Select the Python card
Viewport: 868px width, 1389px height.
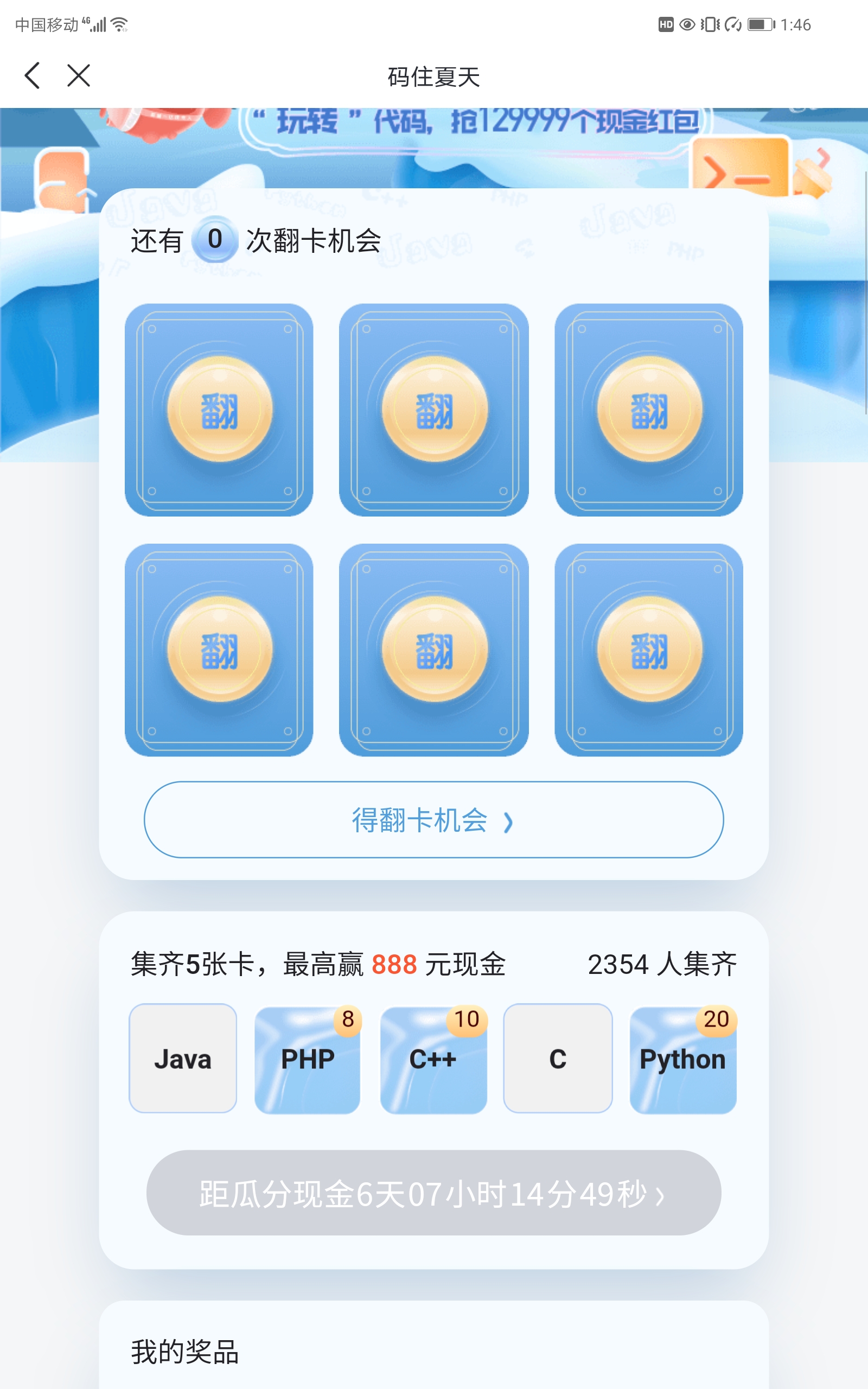click(683, 1060)
